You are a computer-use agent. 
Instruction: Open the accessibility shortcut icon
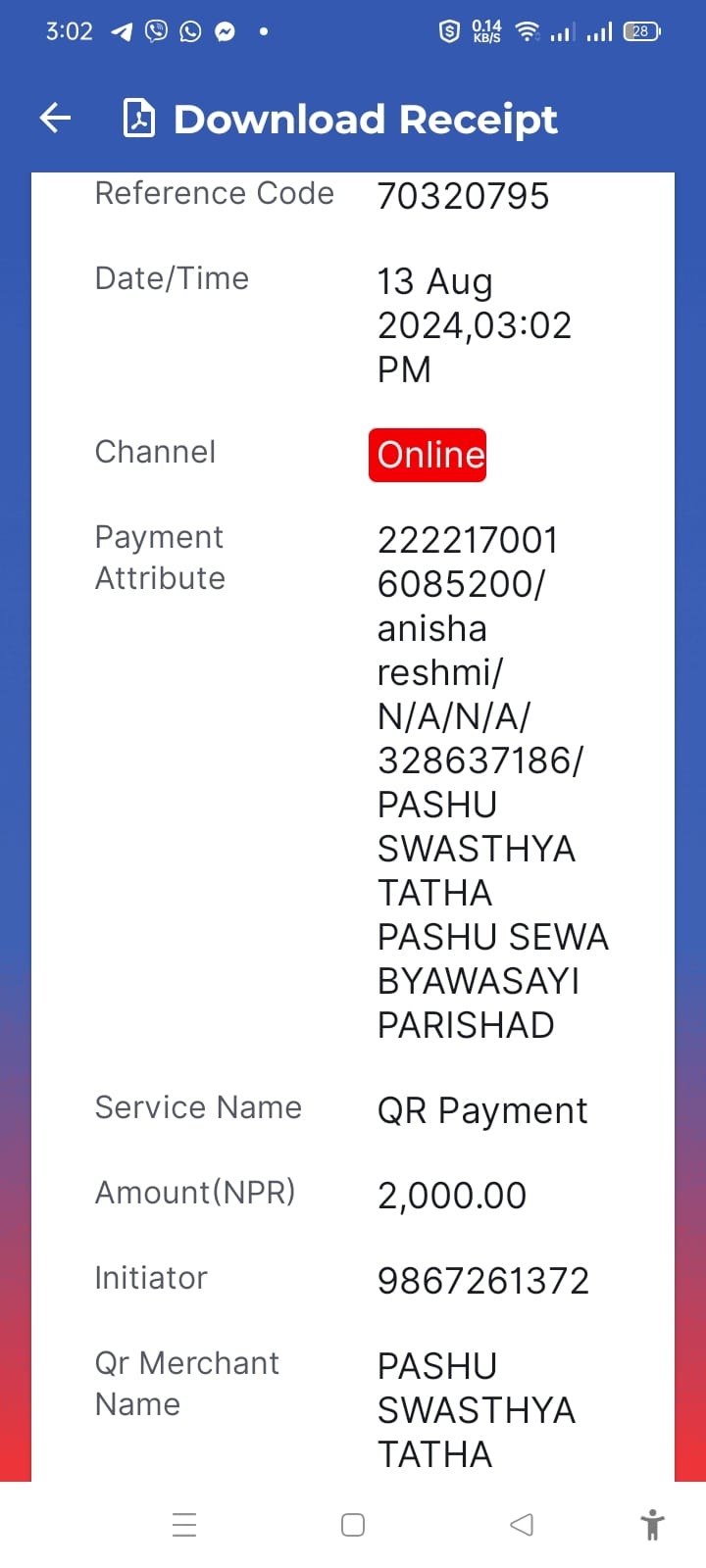pos(652,1525)
